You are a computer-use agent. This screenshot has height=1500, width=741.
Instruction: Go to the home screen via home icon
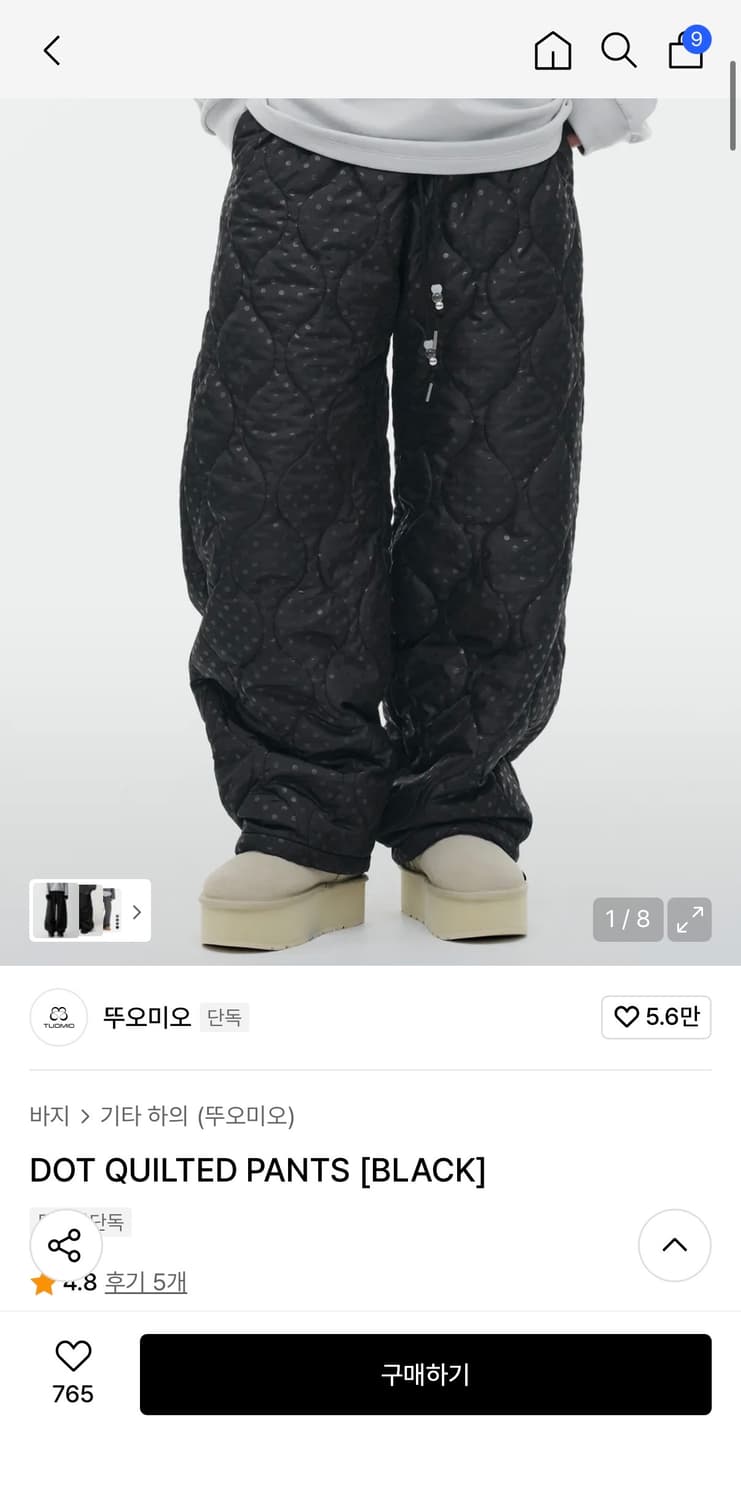click(x=553, y=50)
